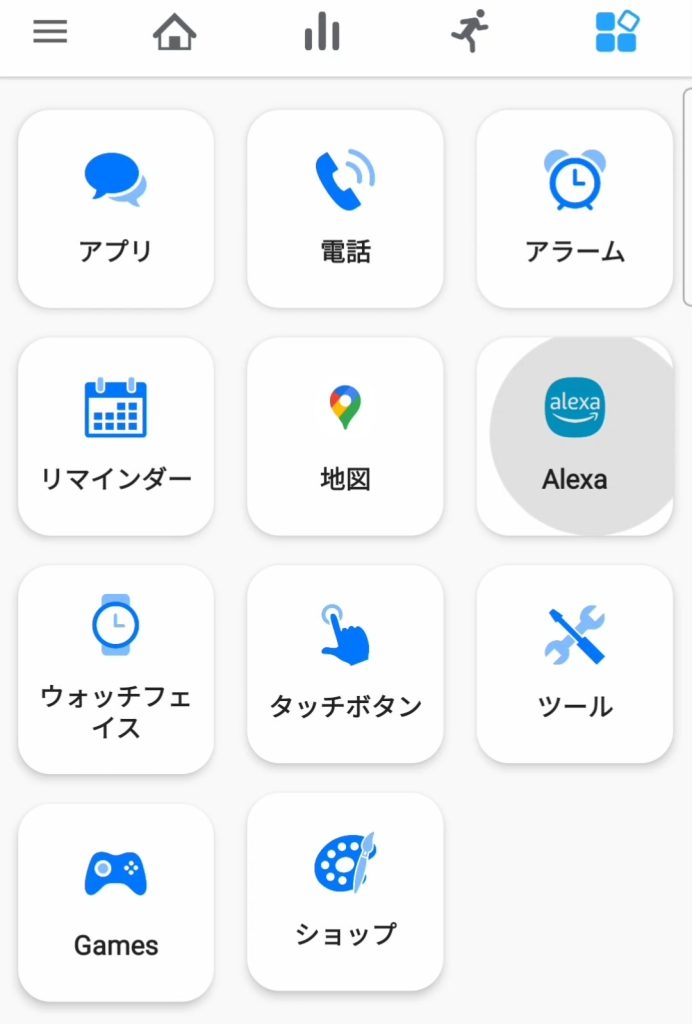Open the アラーム alarm tile

click(575, 208)
